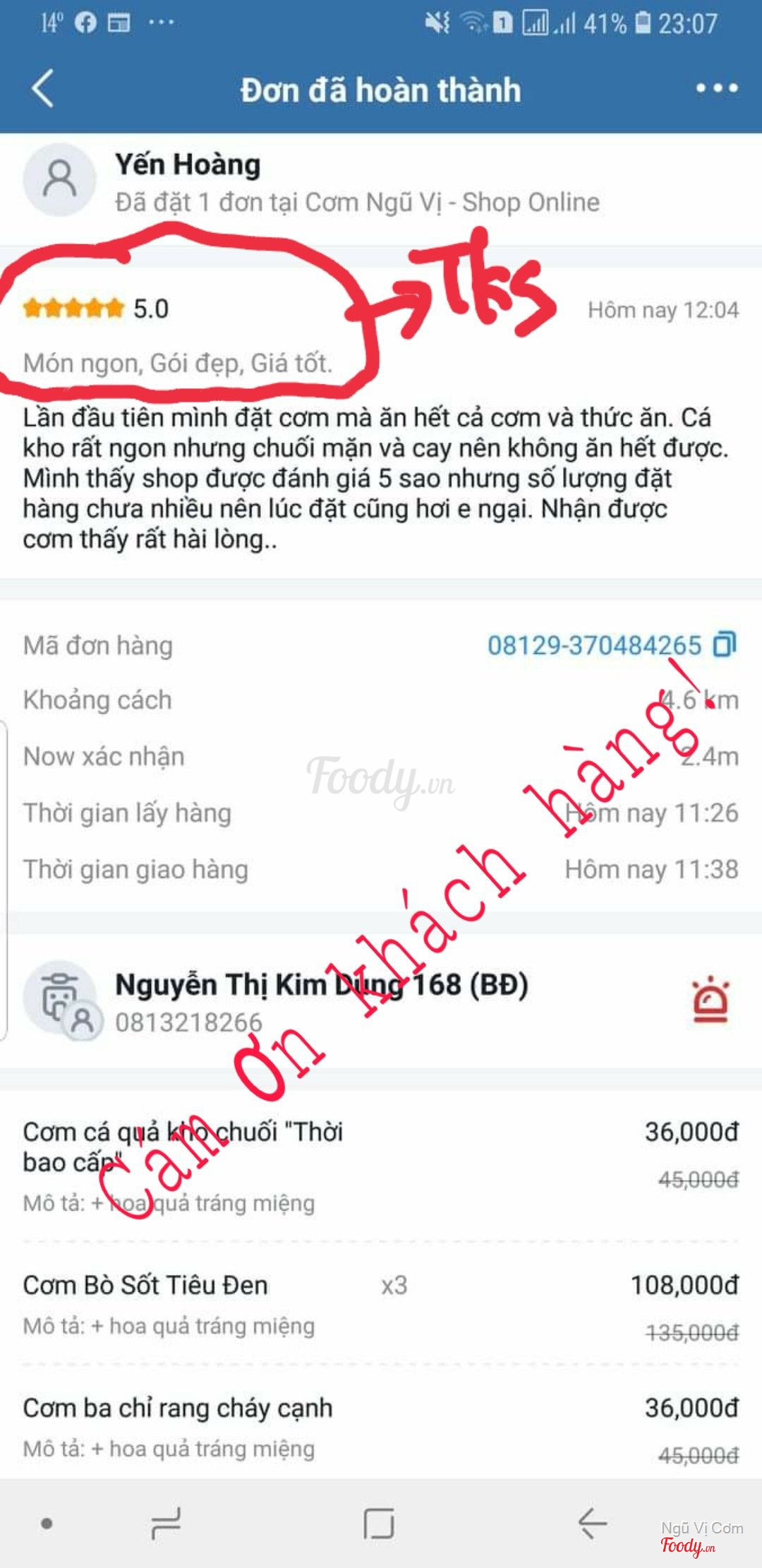
Task: Copy order code 08129-370484265
Action: (725, 645)
